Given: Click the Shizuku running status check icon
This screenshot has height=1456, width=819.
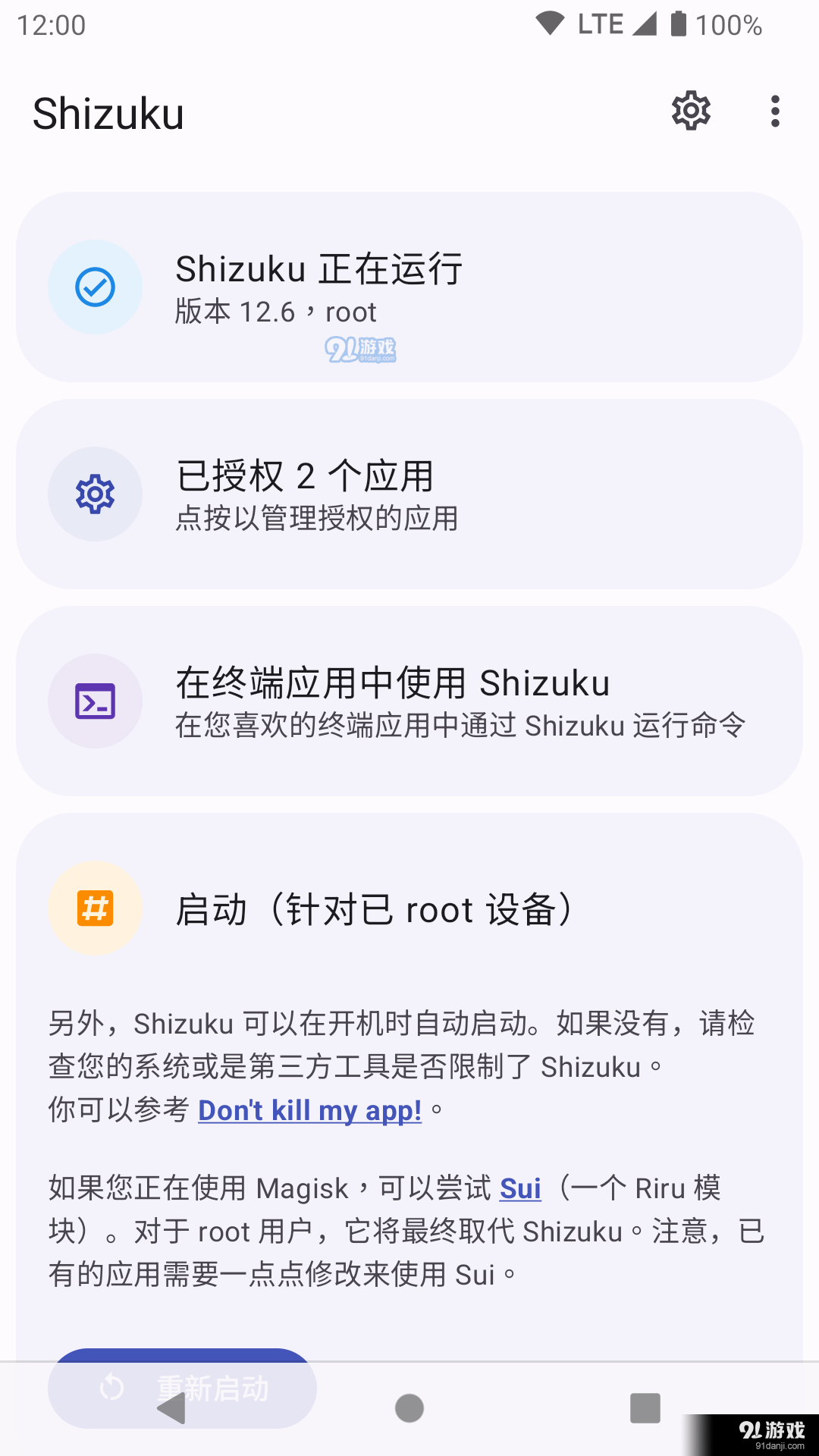Looking at the screenshot, I should point(95,286).
